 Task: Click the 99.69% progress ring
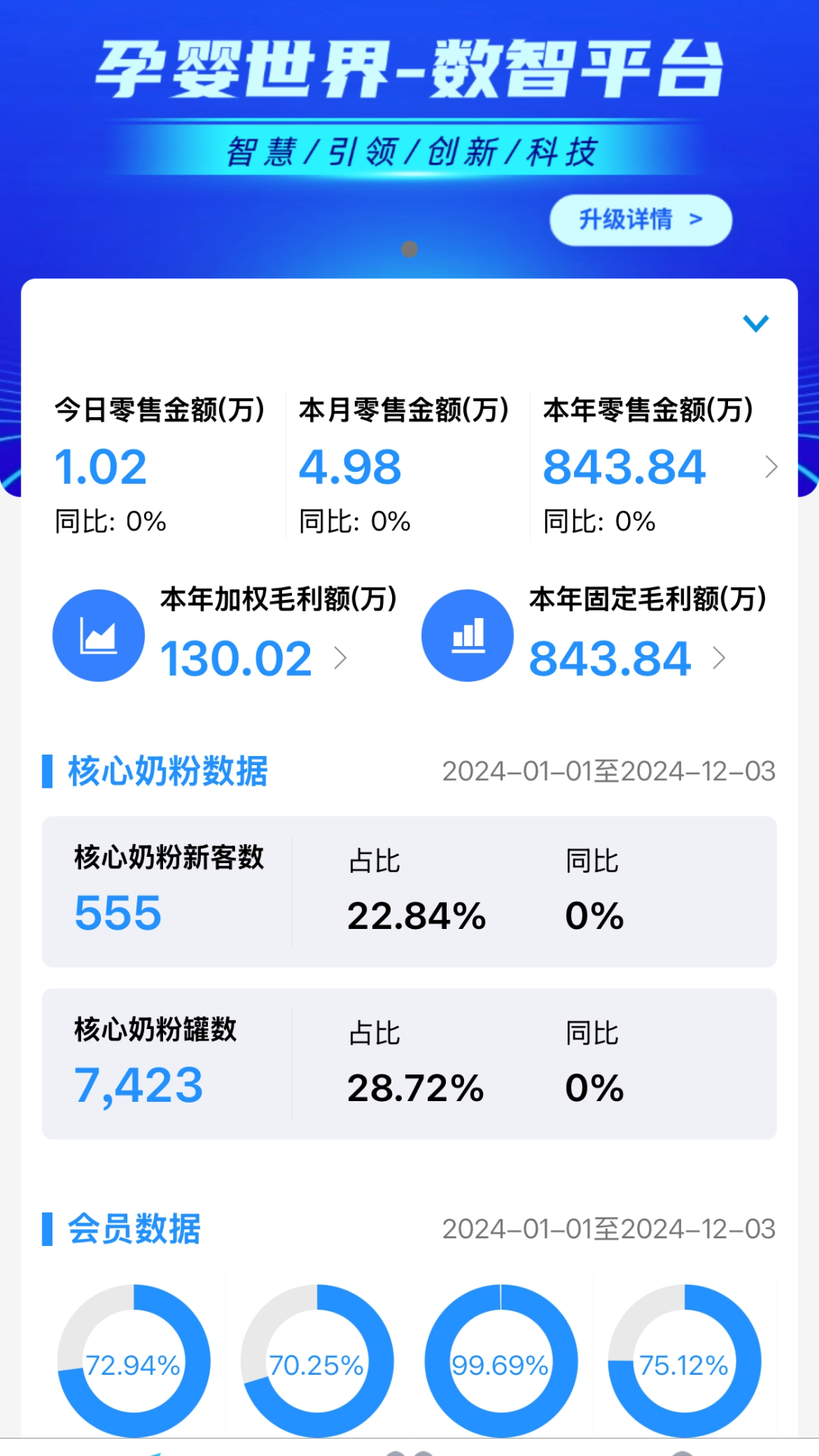[x=500, y=1361]
